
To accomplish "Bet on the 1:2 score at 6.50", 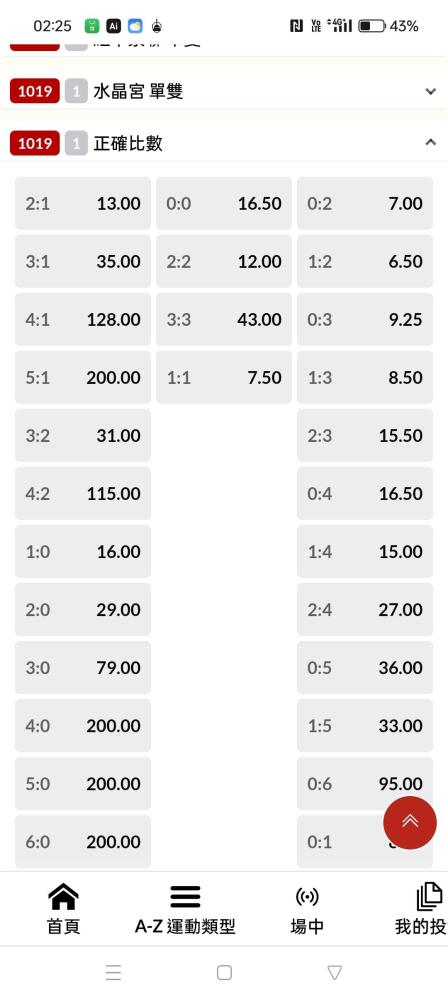I will [x=365, y=261].
